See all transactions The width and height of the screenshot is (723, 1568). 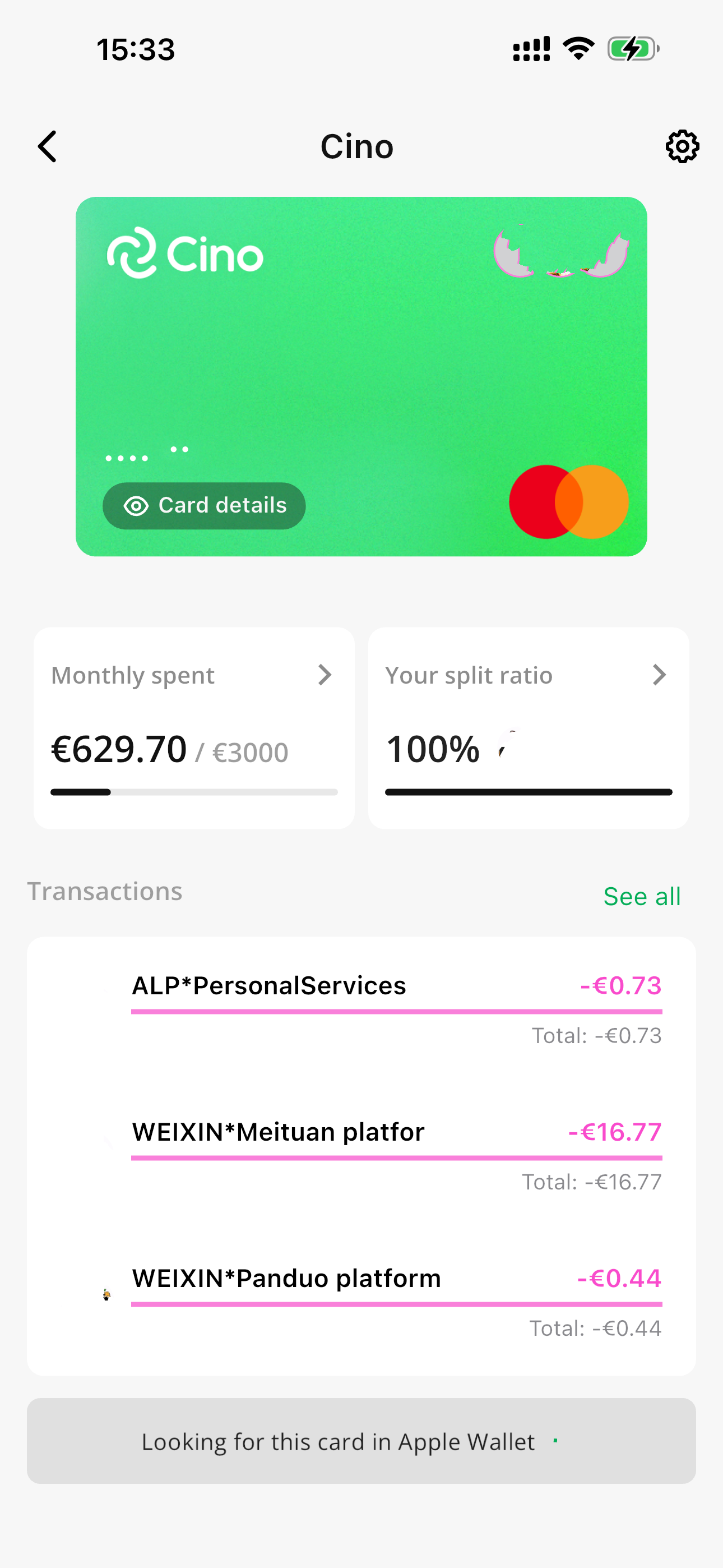pos(641,896)
